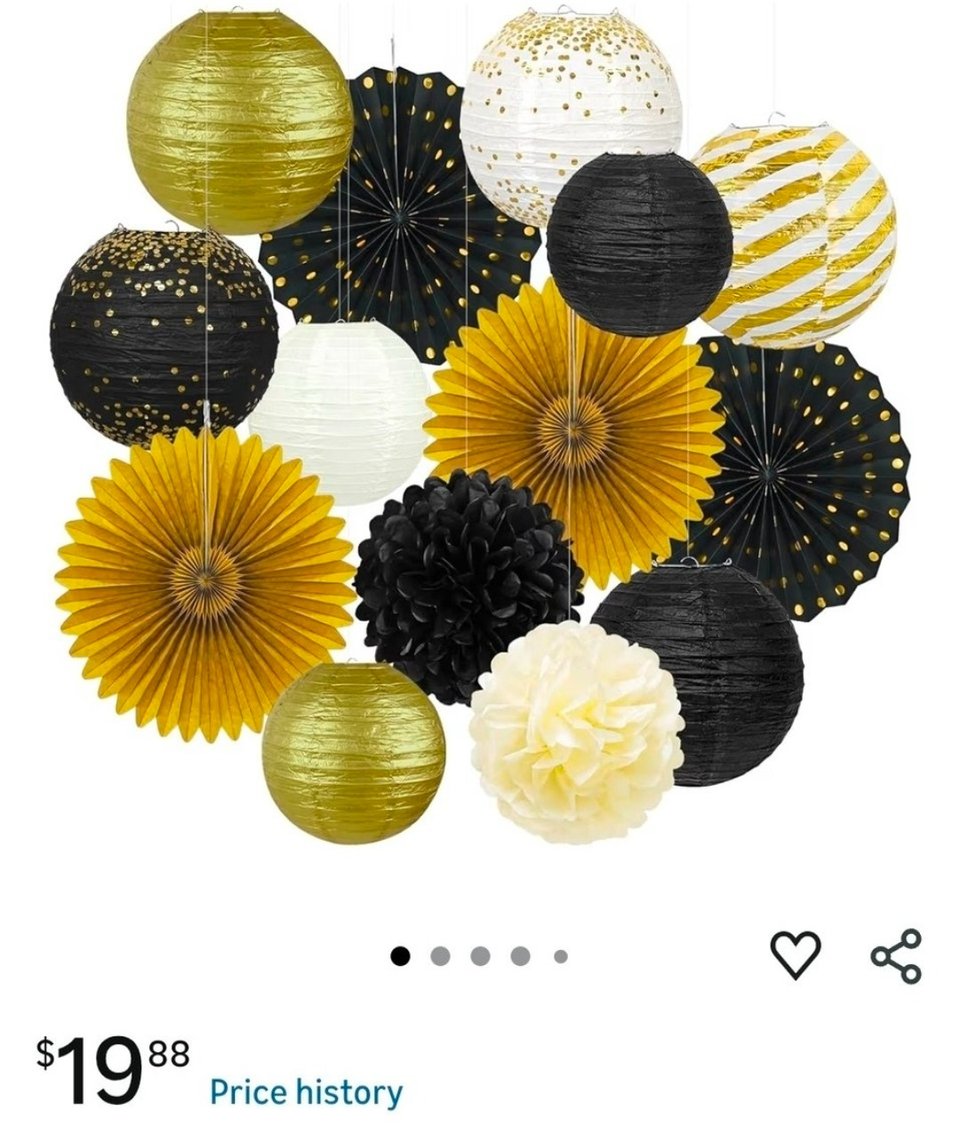Screen dimensions: 960x1135
Task: Share this product listing
Action: pos(896,955)
